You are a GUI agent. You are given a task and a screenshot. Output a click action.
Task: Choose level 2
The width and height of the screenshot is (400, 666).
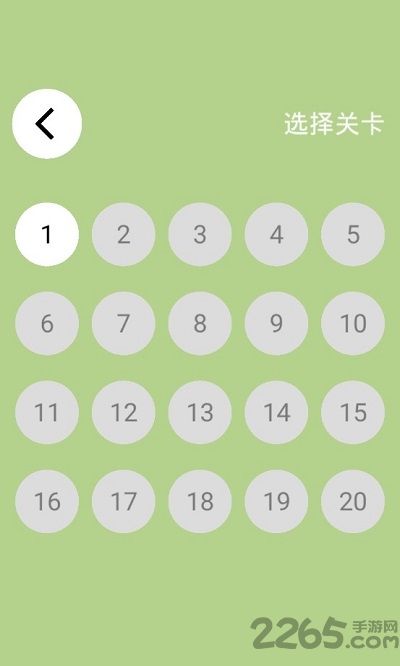(124, 234)
